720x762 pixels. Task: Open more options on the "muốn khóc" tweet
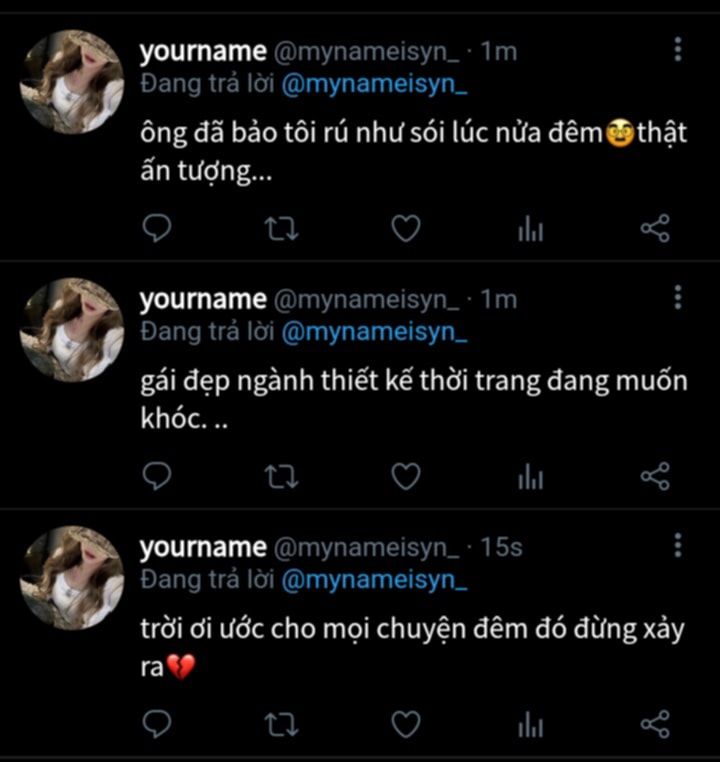pos(678,297)
